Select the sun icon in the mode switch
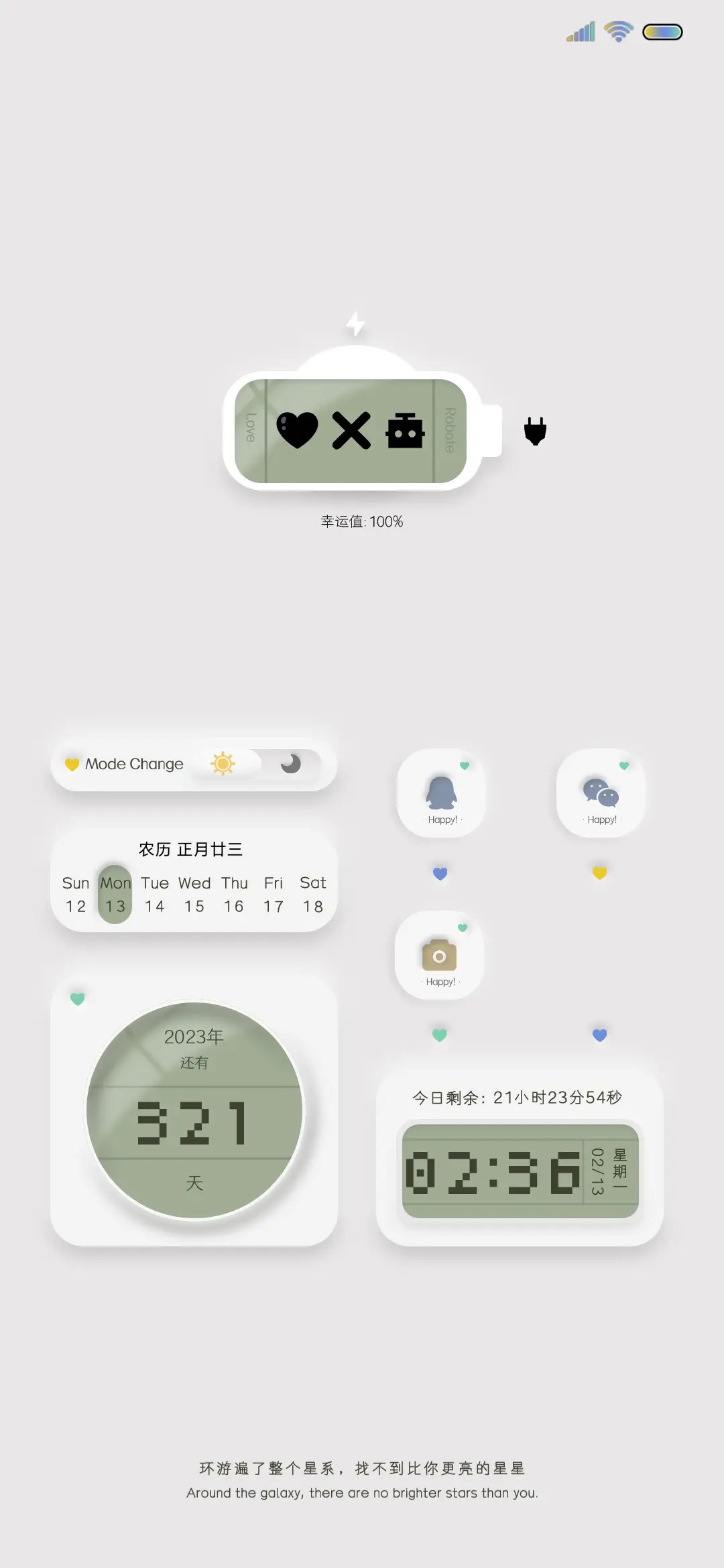Screen dimensions: 724x1568 (224, 764)
